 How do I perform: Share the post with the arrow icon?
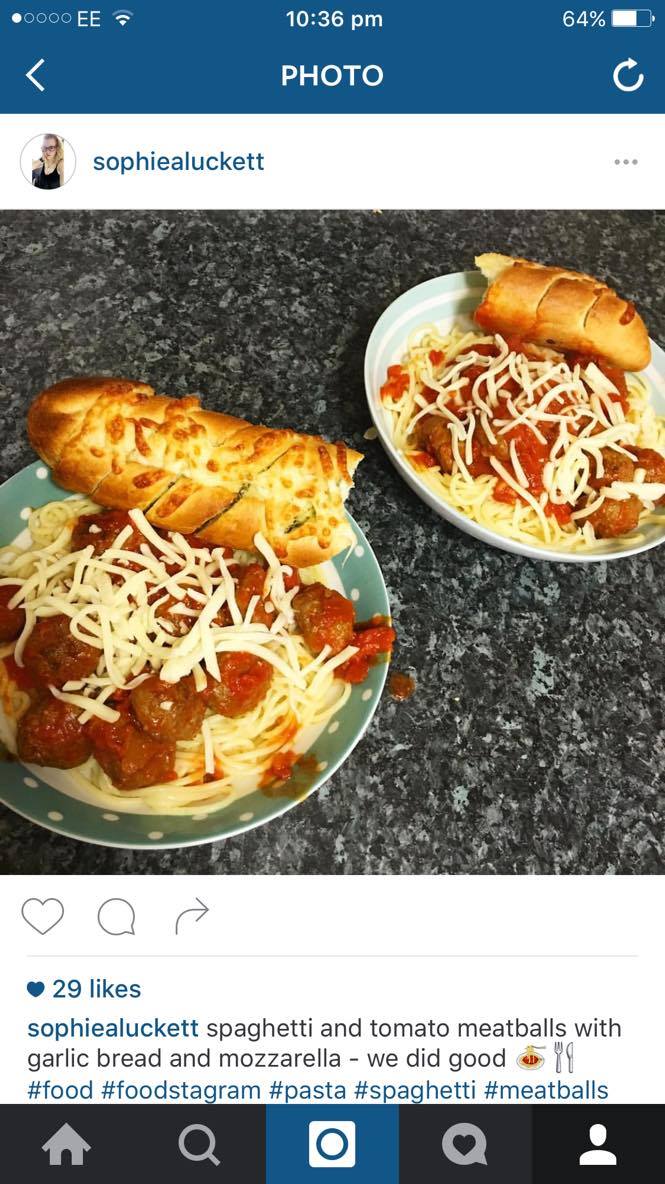(x=191, y=915)
